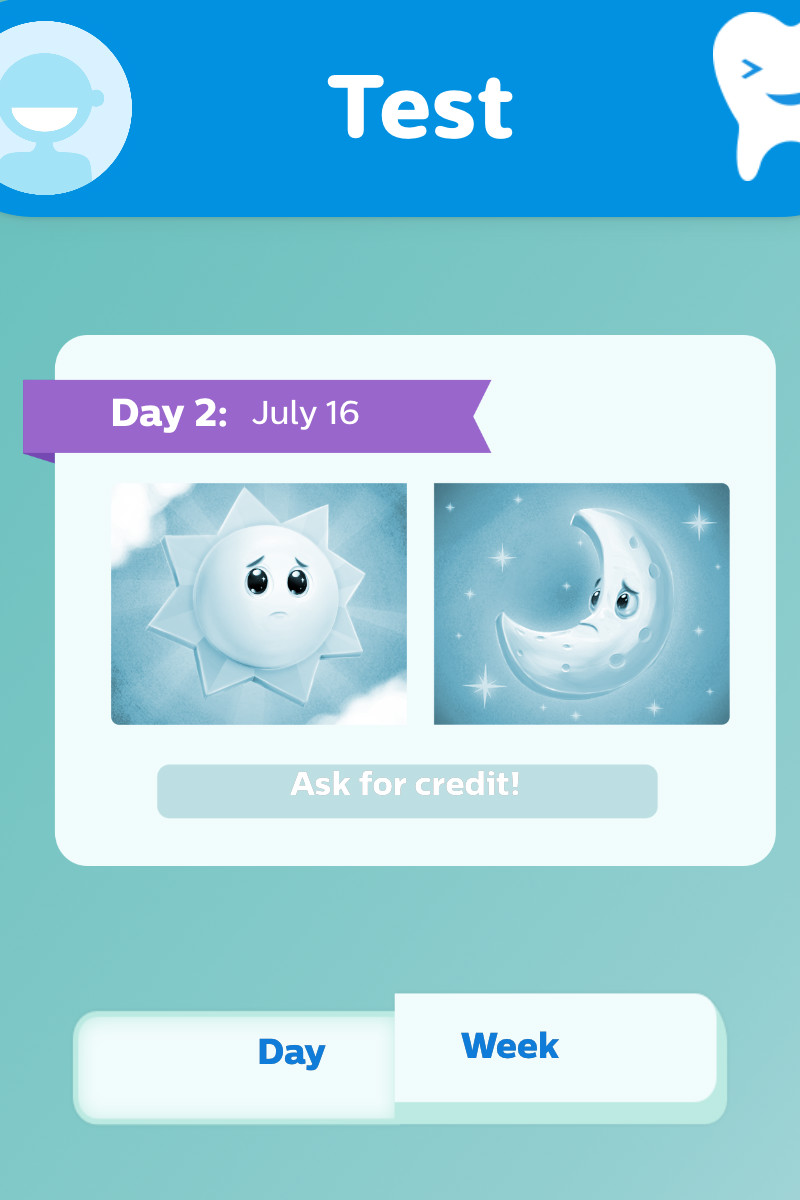The height and width of the screenshot is (1200, 800).
Task: Select the purple Day 2 ribbon banner
Action: (255, 414)
